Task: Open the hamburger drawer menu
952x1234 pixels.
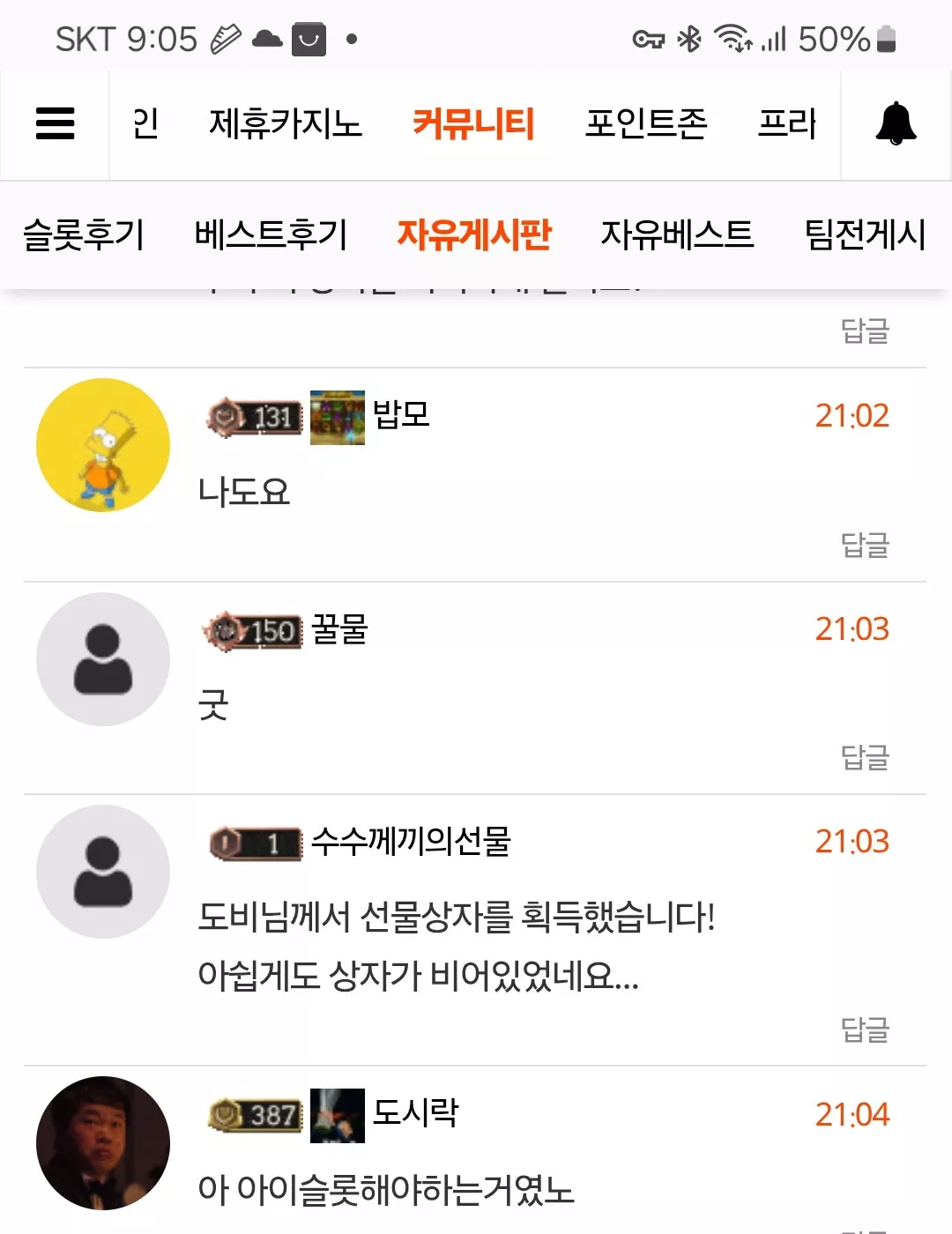Action: point(55,123)
